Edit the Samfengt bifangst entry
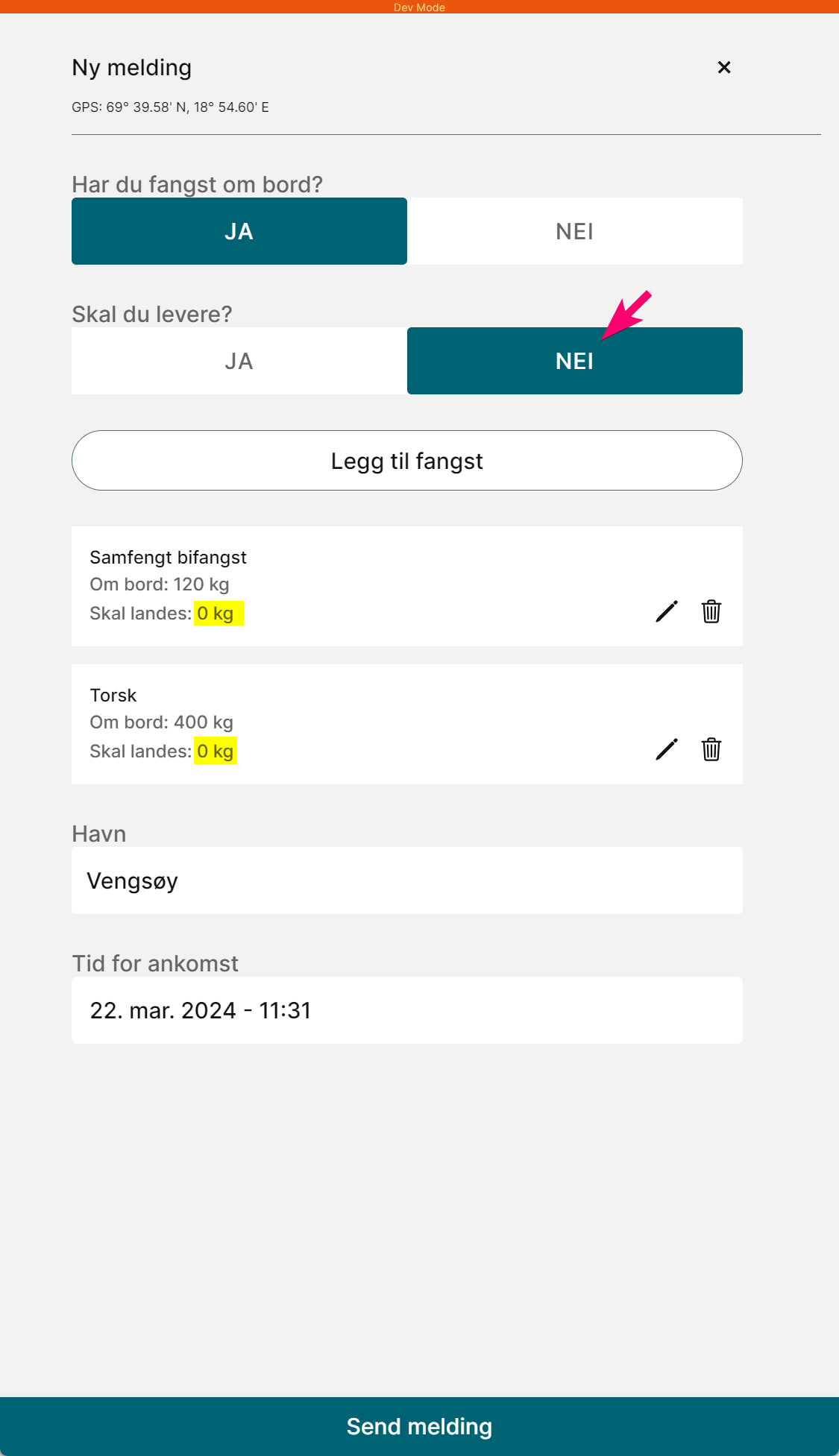This screenshot has width=839, height=1456. click(x=667, y=611)
